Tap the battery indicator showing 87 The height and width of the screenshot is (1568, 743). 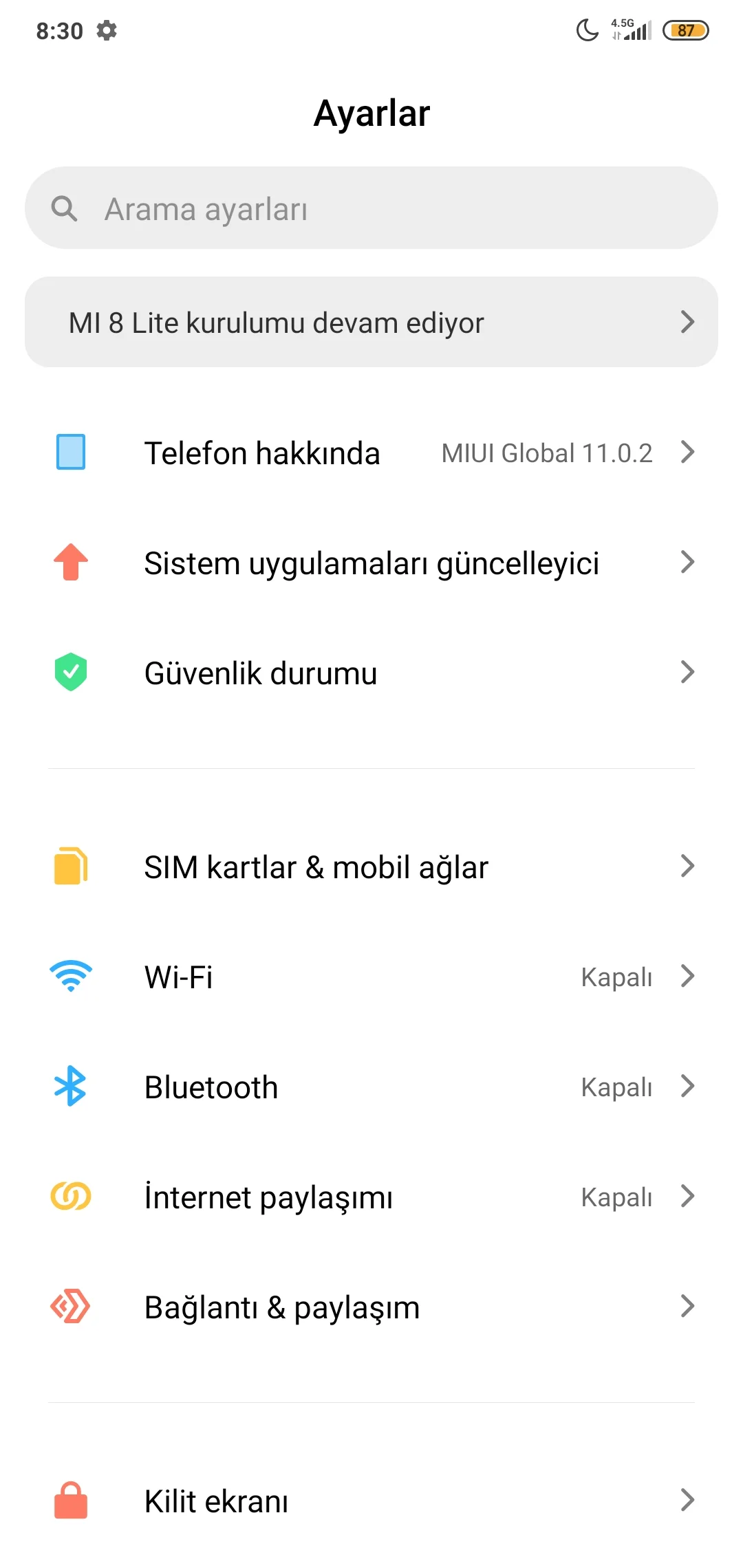pyautogui.click(x=686, y=30)
